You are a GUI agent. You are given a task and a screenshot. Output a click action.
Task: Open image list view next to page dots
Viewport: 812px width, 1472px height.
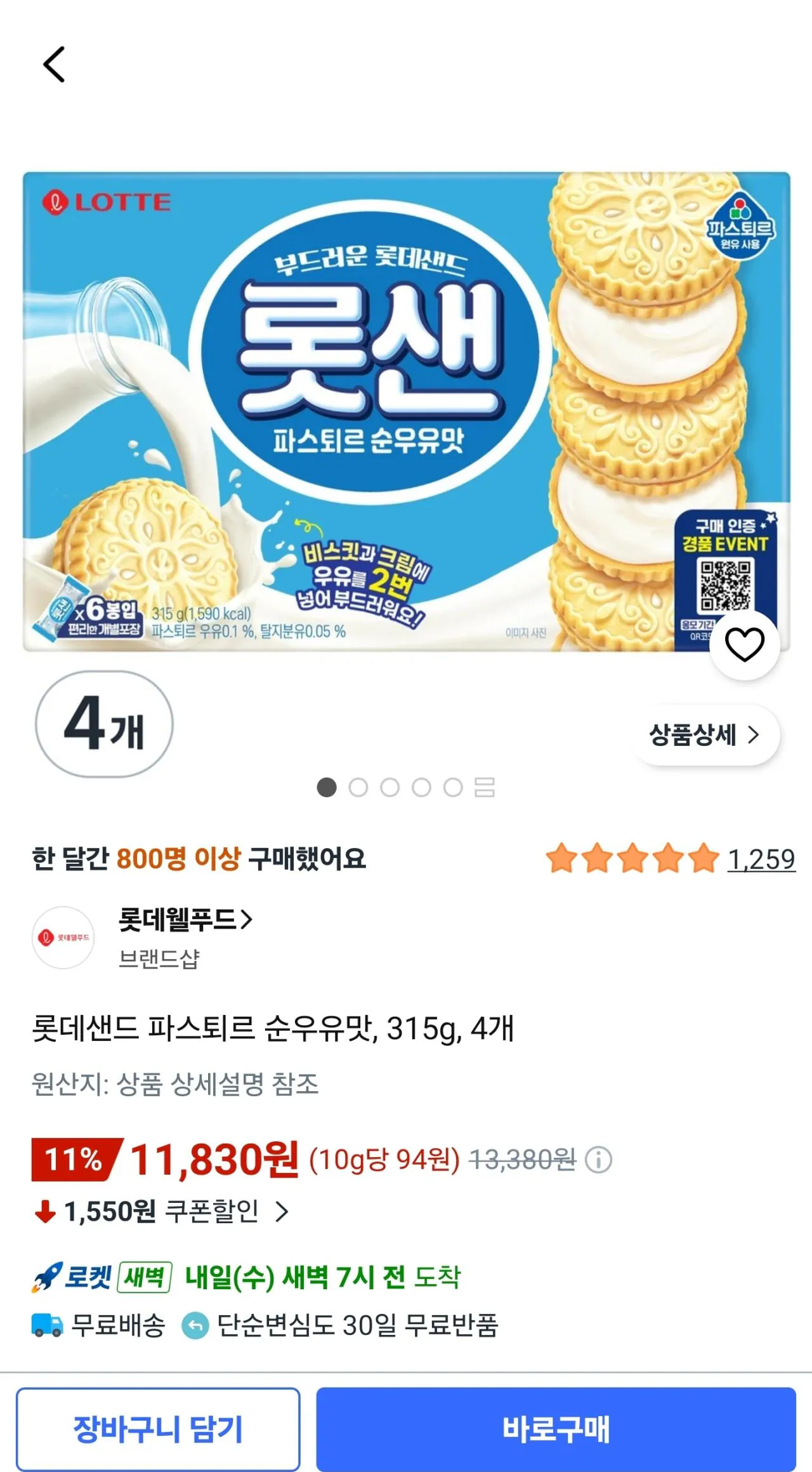[485, 787]
